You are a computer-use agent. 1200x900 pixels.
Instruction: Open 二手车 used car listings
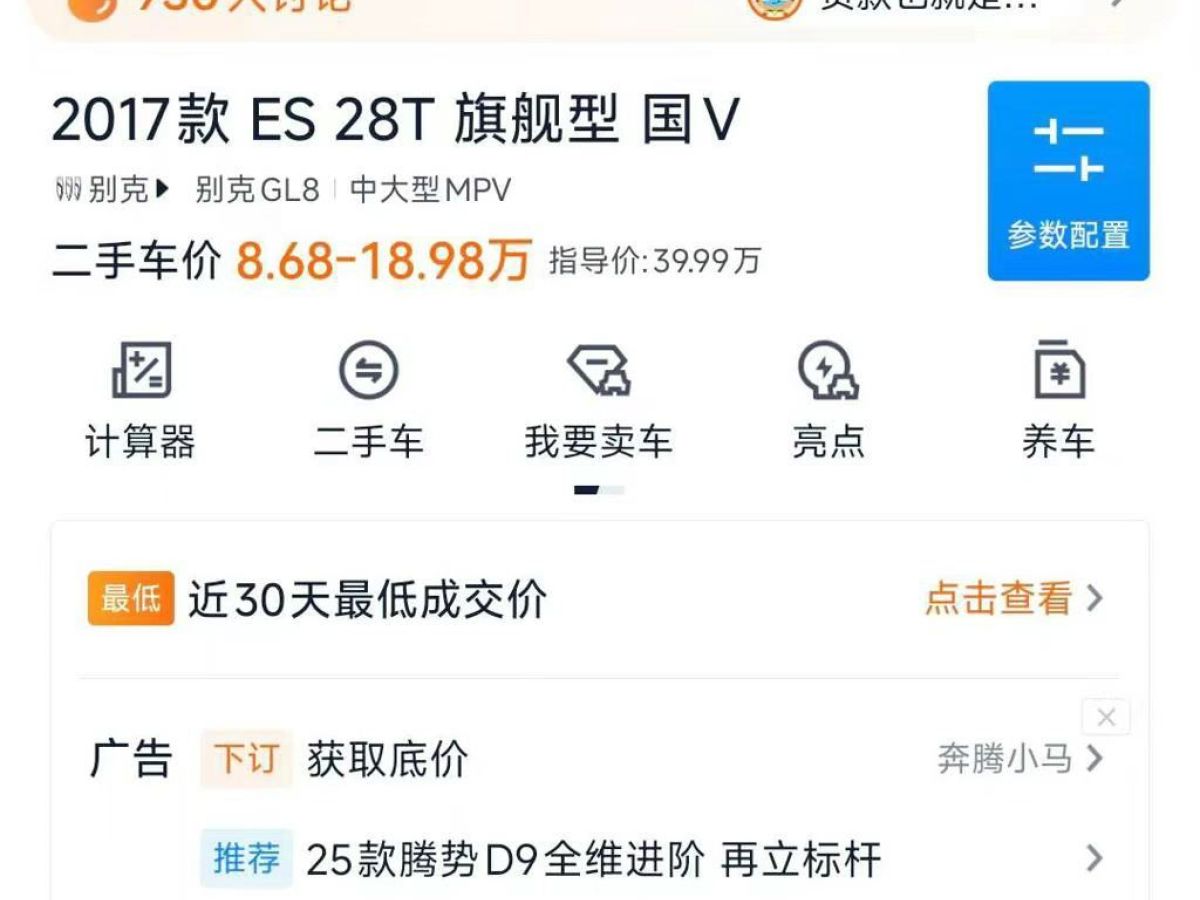(368, 400)
